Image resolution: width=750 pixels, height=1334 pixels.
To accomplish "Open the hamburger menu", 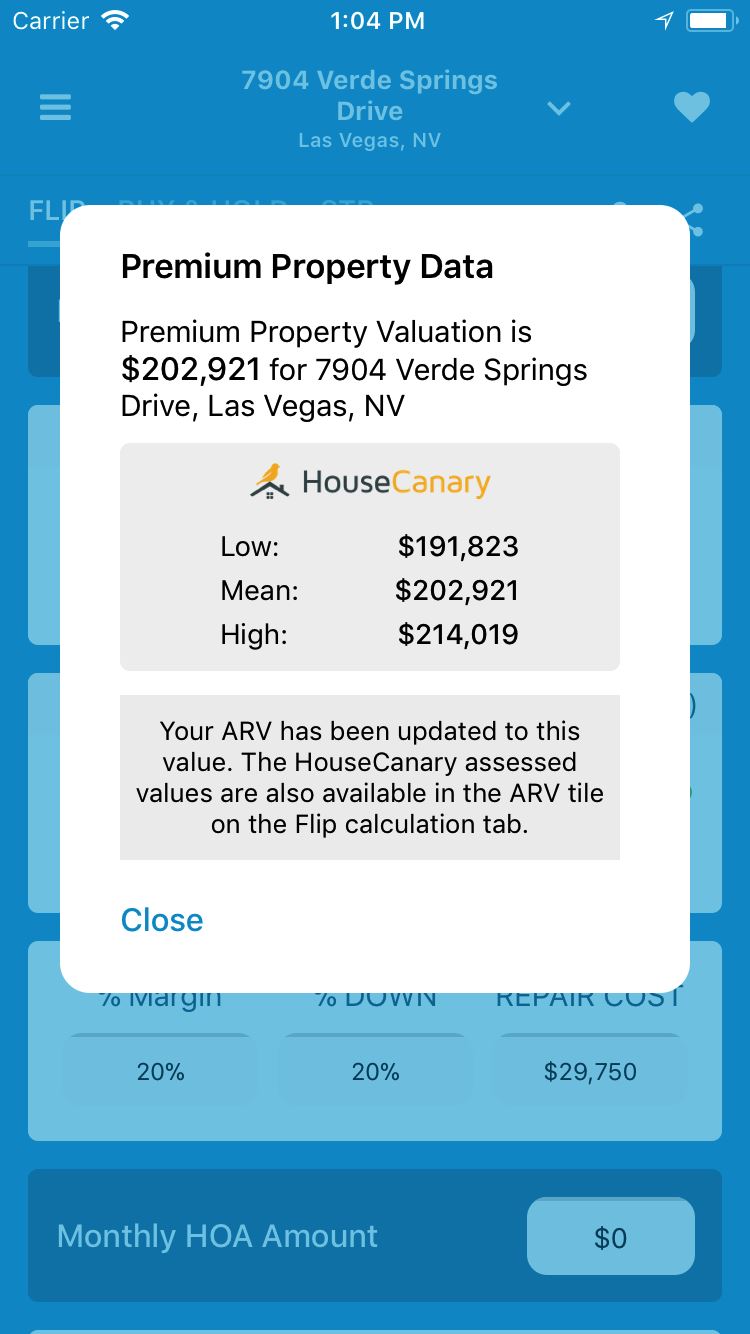I will click(55, 107).
